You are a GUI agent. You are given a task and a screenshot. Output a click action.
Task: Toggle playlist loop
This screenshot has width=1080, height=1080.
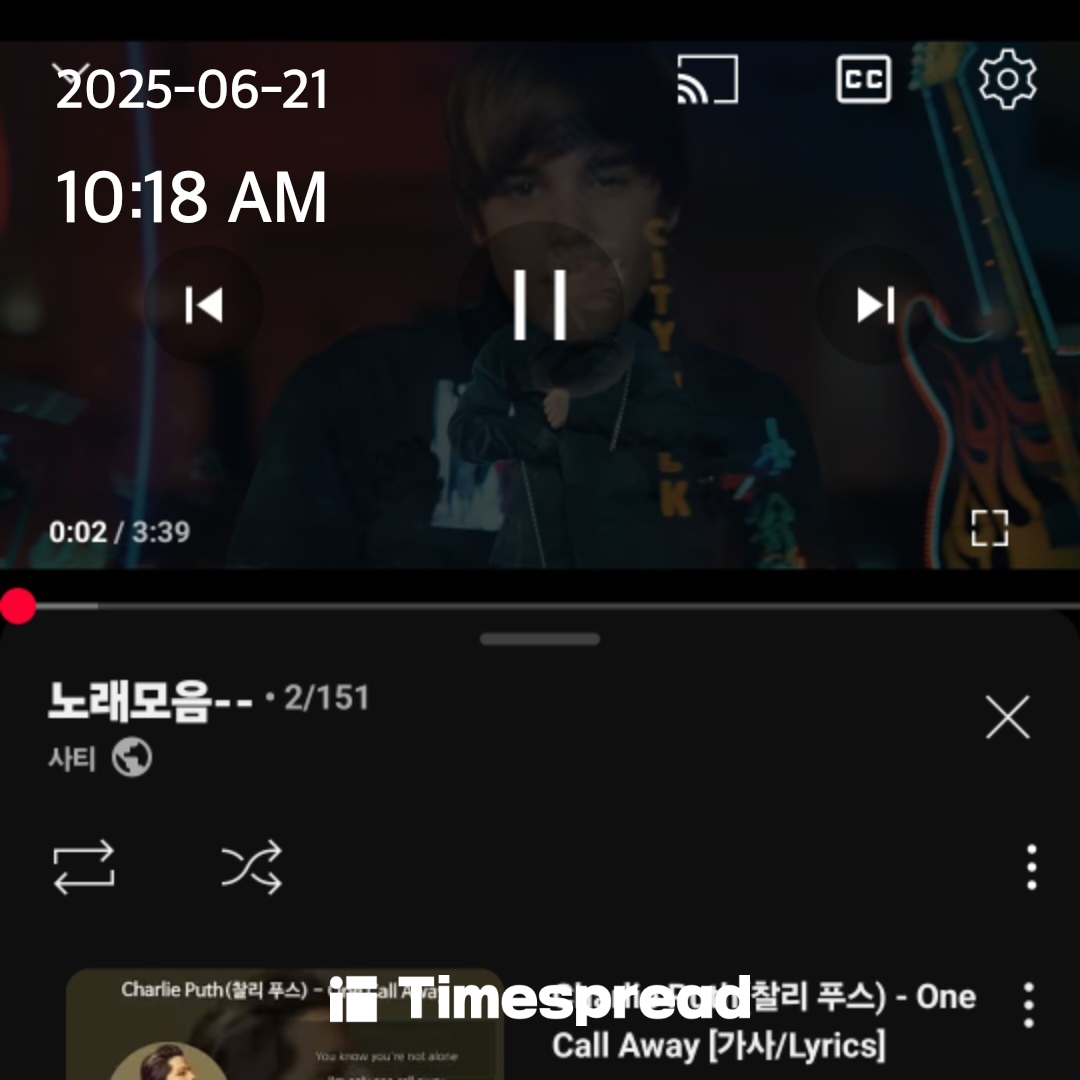[x=84, y=867]
